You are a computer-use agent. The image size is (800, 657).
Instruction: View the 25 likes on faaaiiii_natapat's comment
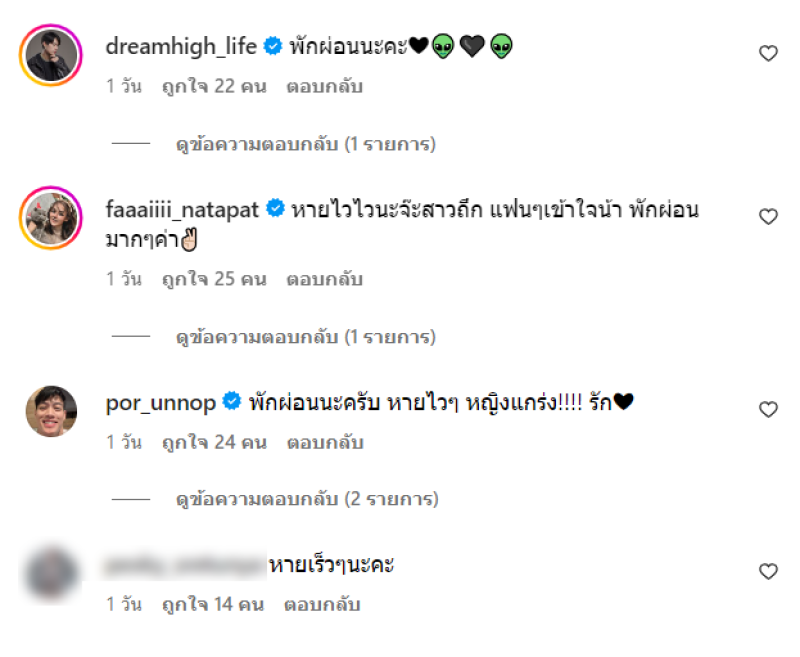coord(214,279)
